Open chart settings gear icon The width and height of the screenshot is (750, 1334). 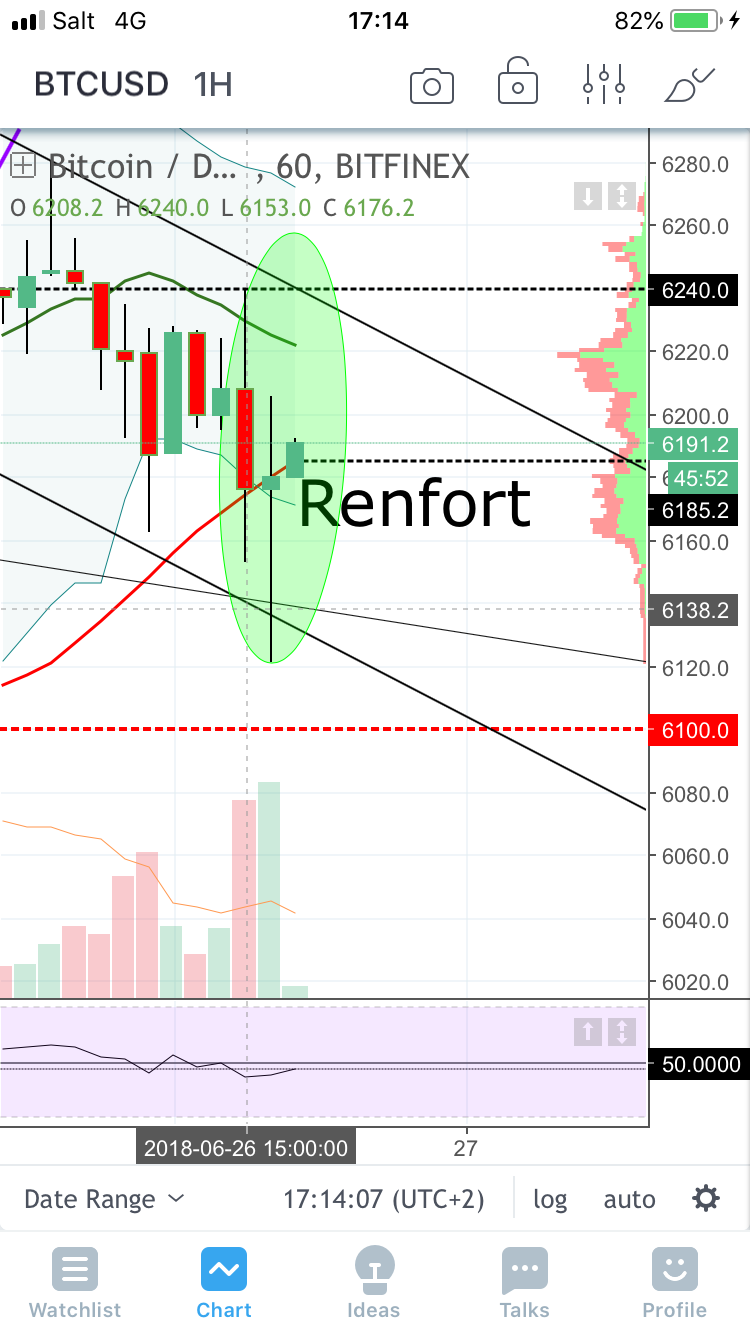pyautogui.click(x=705, y=1198)
